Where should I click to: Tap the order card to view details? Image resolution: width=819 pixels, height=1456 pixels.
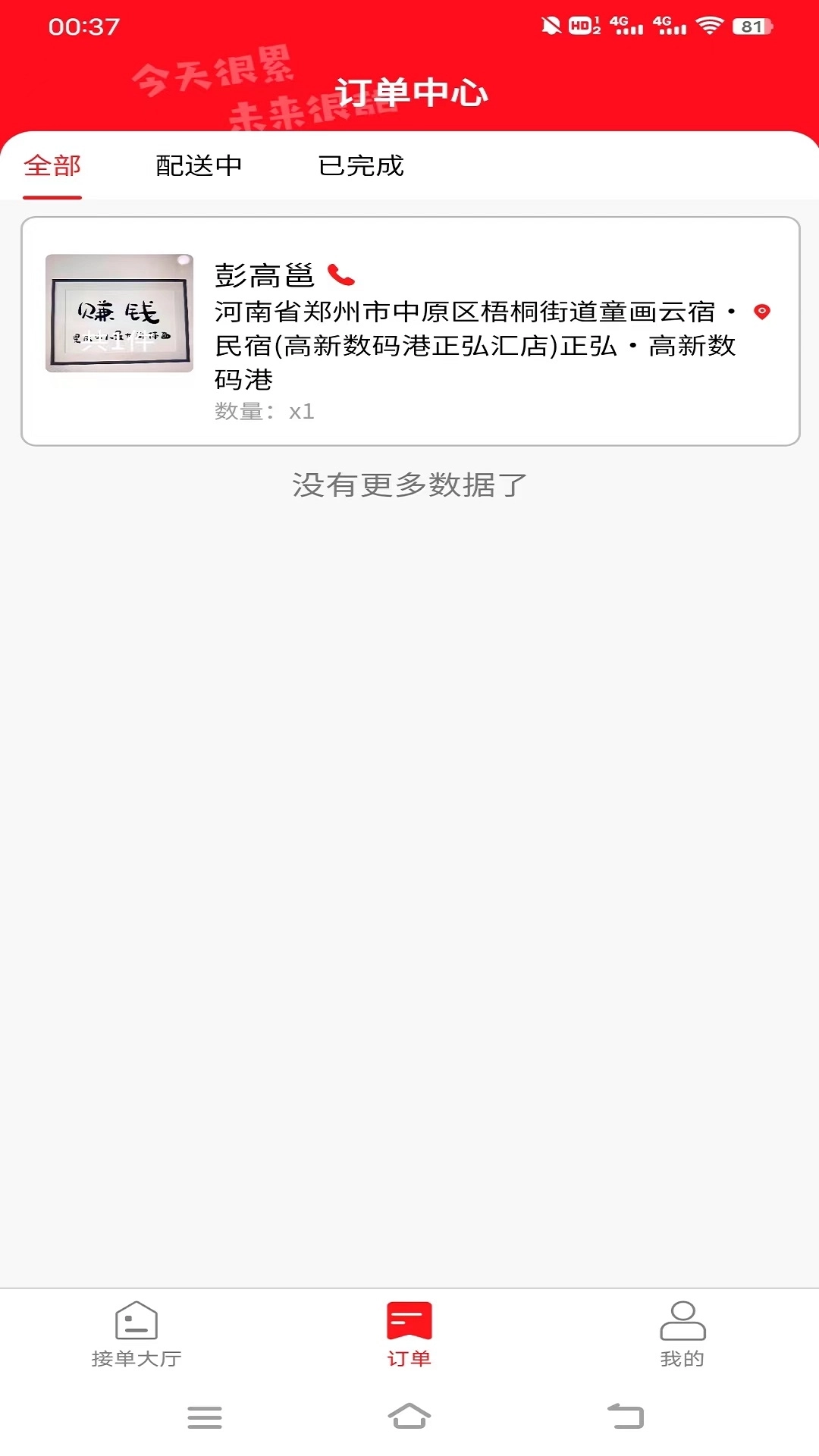tap(409, 328)
